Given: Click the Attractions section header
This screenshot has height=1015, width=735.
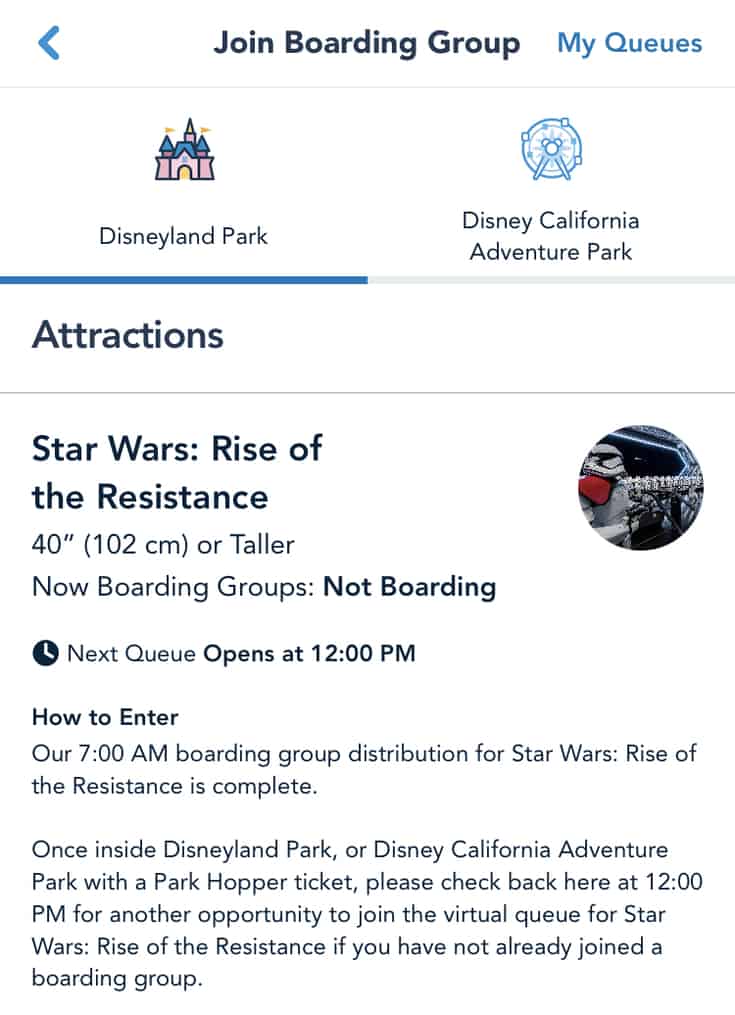Looking at the screenshot, I should click(128, 336).
